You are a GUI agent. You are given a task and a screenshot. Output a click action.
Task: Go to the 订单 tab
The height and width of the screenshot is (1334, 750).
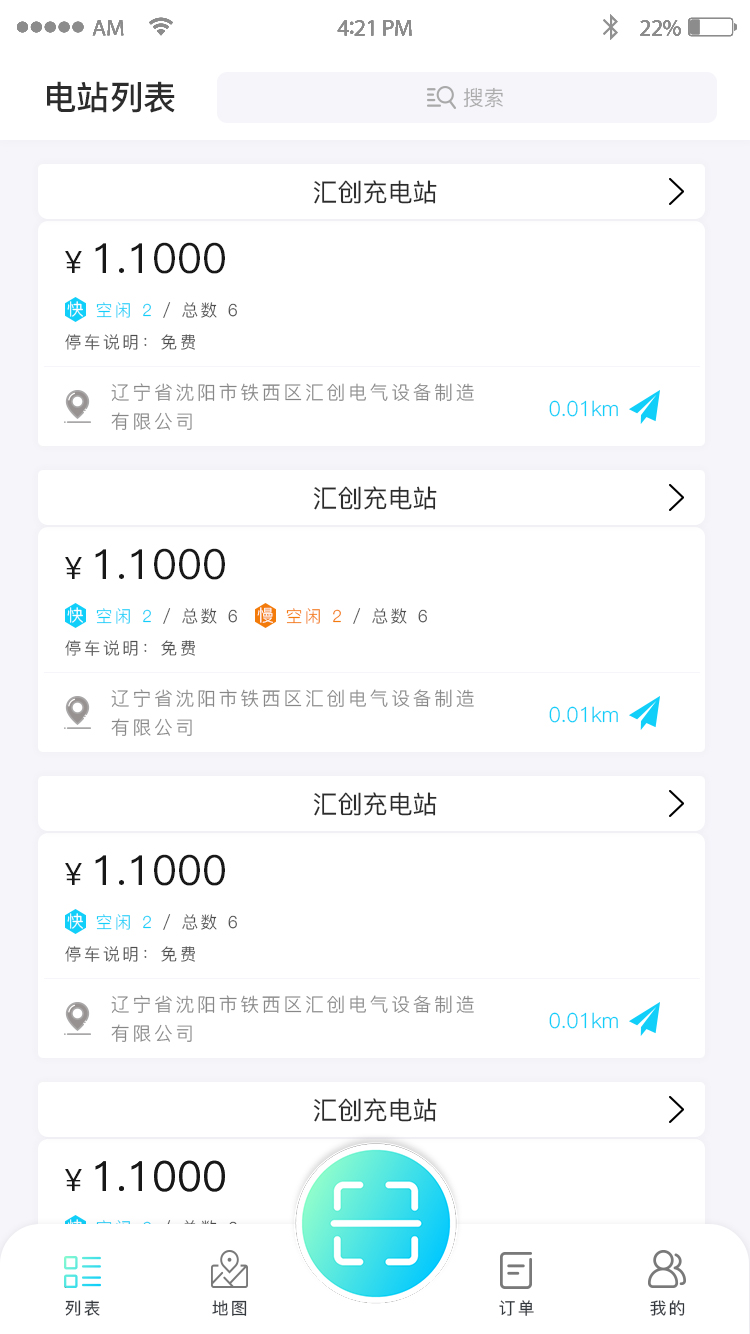click(x=516, y=1283)
